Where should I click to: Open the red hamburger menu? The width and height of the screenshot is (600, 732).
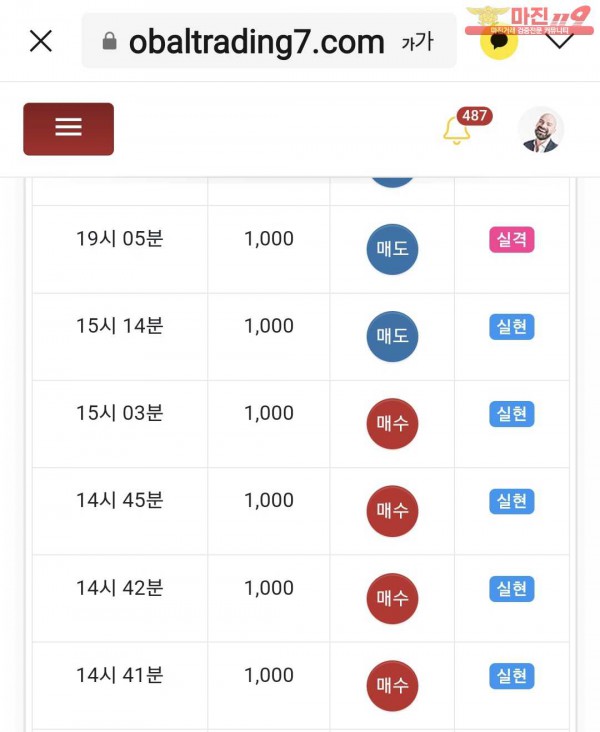point(68,128)
